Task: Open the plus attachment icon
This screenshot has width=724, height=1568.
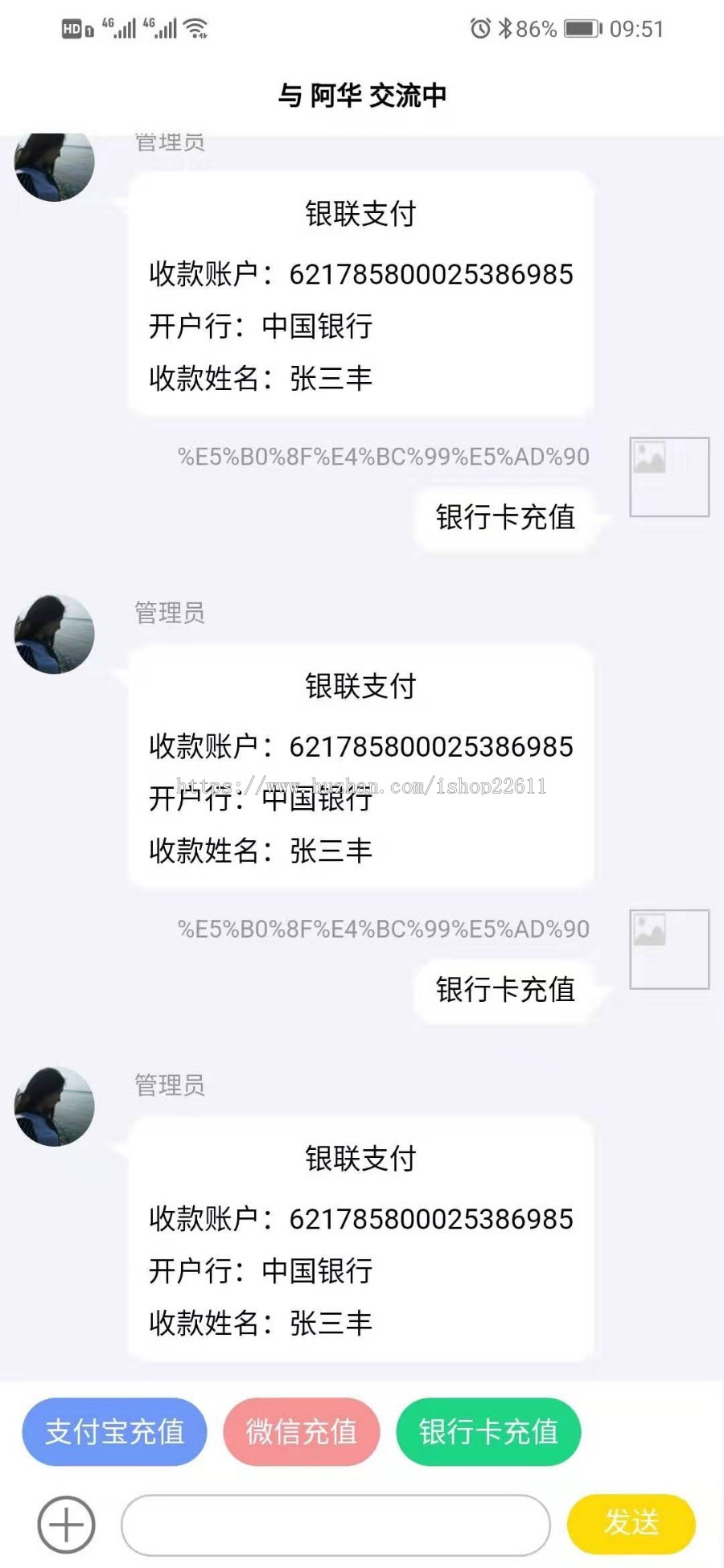Action: tap(64, 1524)
